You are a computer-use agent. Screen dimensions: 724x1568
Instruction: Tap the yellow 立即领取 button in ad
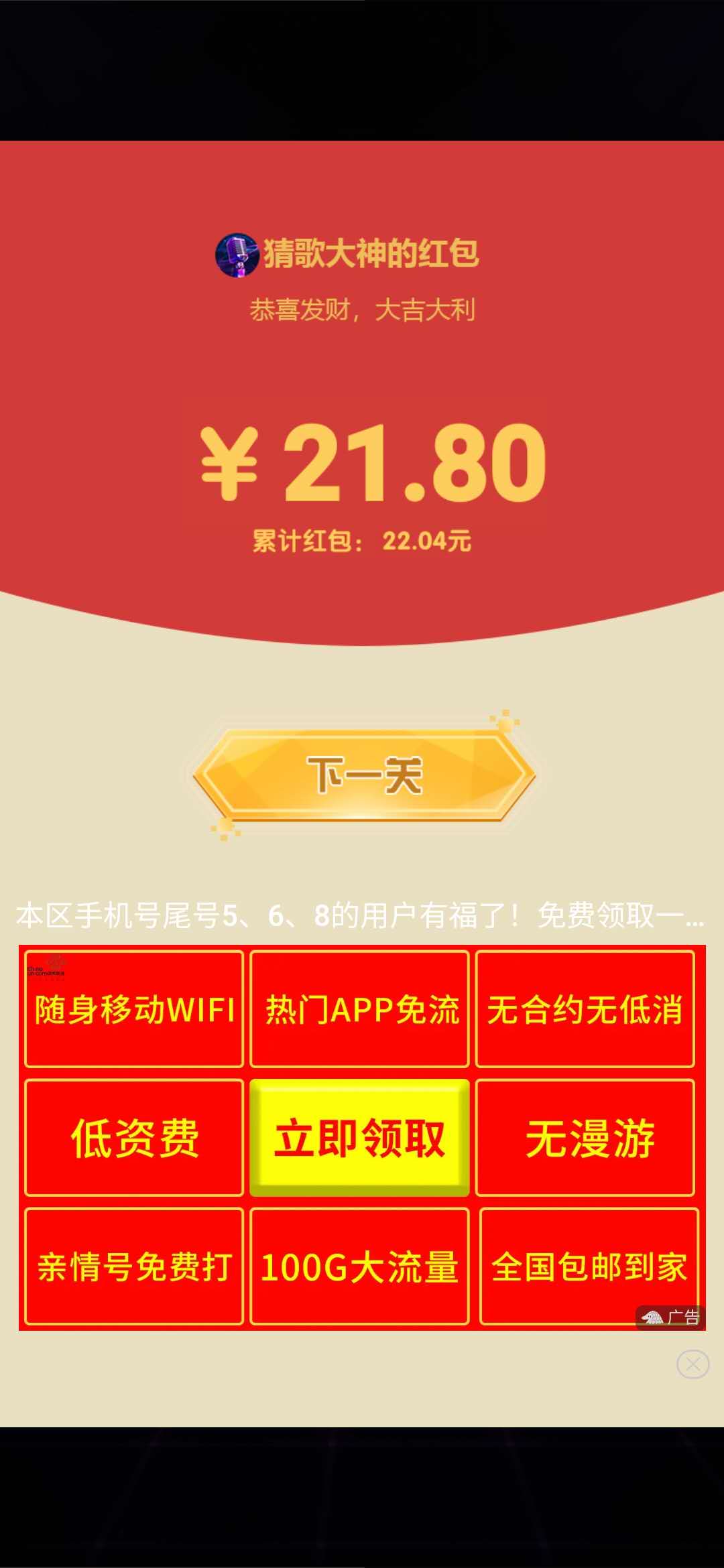359,1138
